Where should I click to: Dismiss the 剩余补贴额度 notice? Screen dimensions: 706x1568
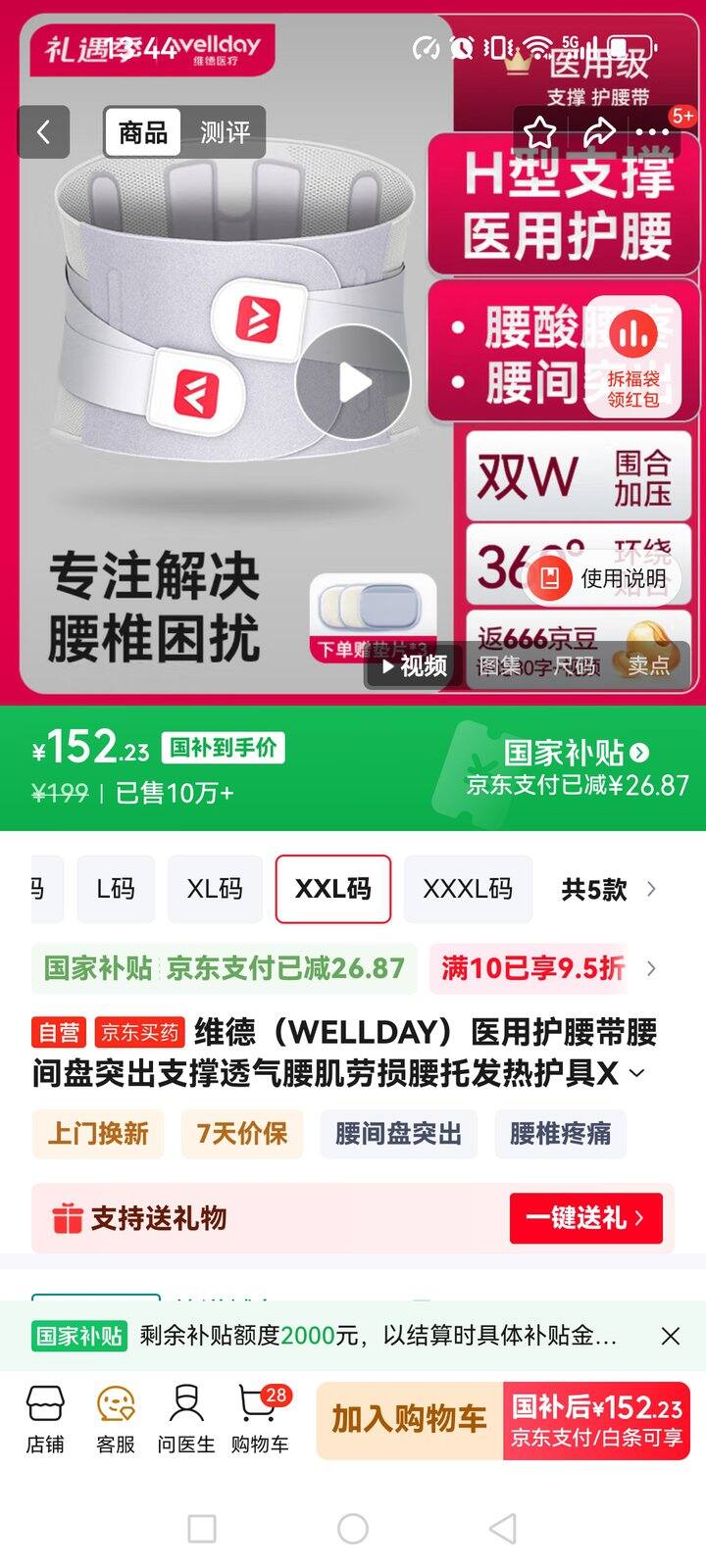click(671, 1336)
